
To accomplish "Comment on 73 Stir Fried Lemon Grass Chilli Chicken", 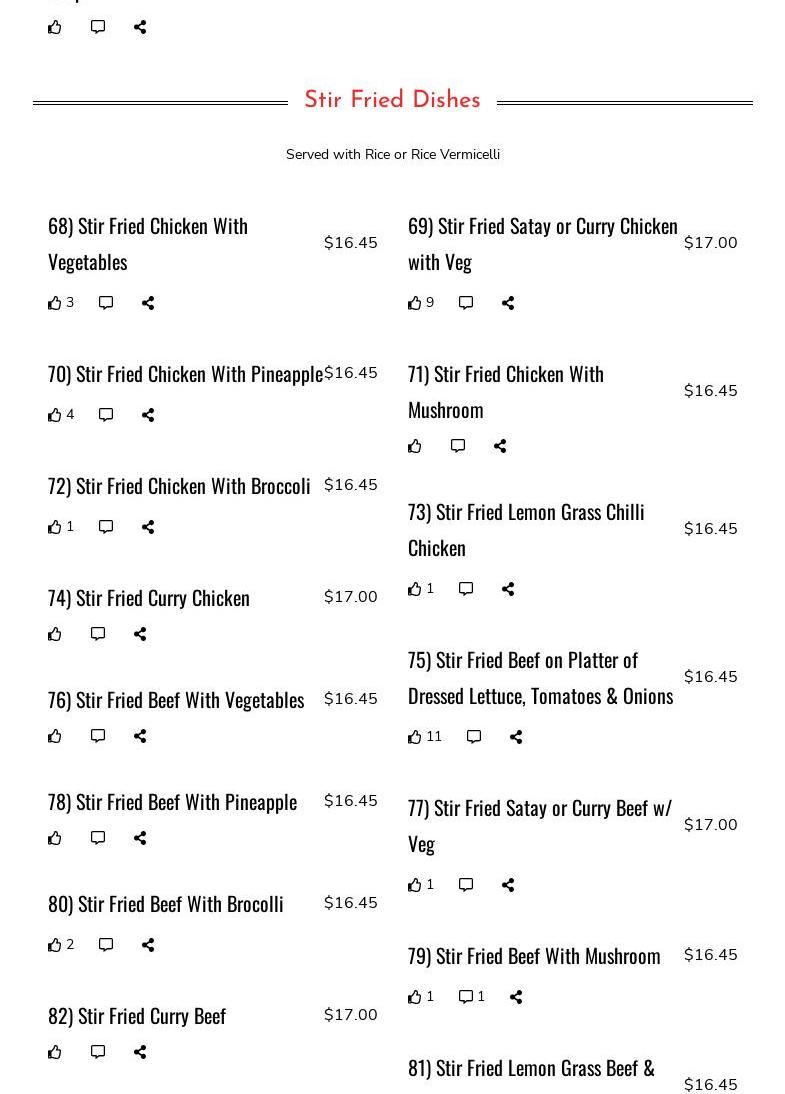I will point(466,589).
